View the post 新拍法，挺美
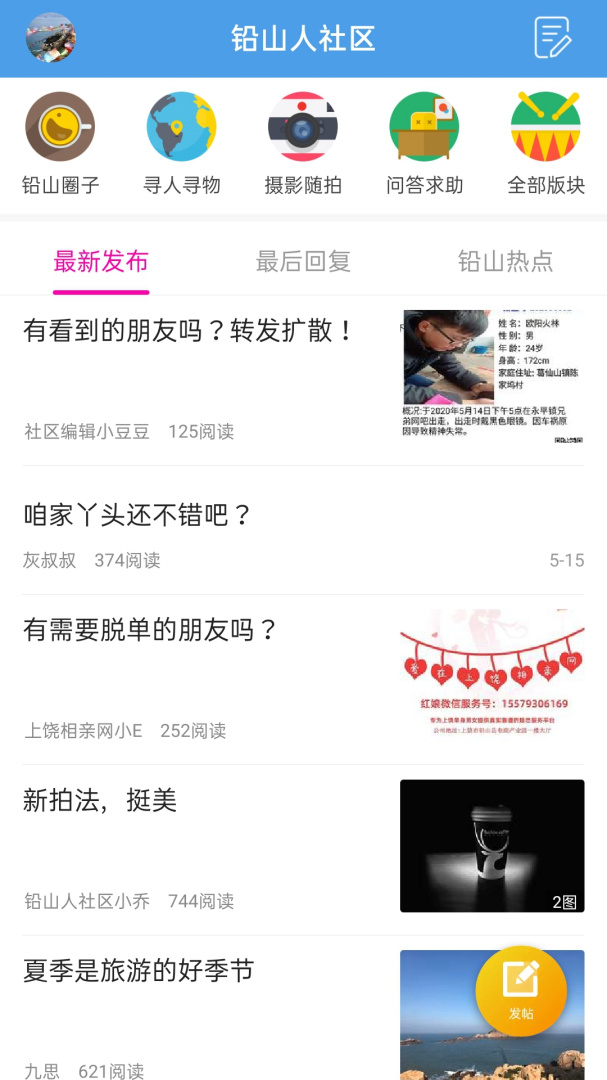 click(100, 801)
